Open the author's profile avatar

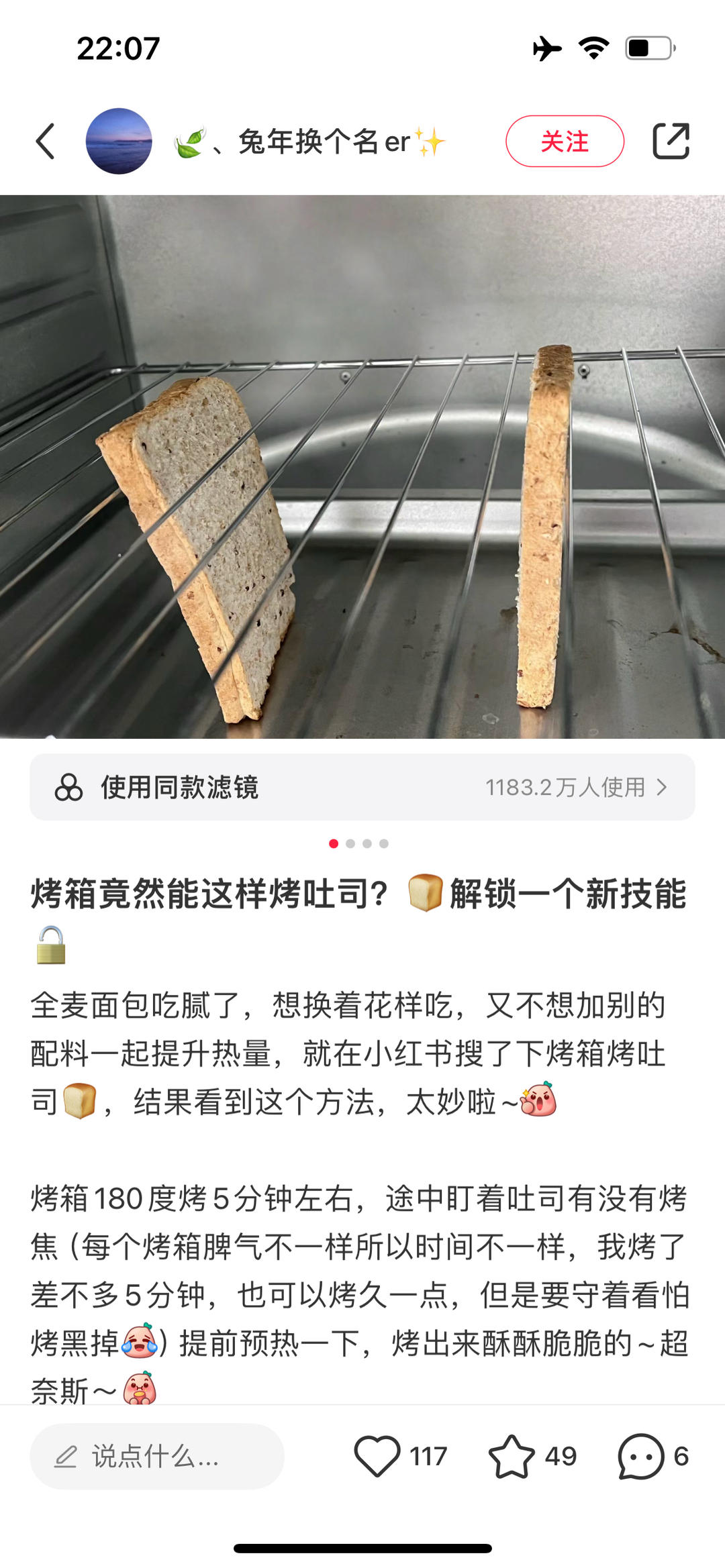click(x=119, y=142)
